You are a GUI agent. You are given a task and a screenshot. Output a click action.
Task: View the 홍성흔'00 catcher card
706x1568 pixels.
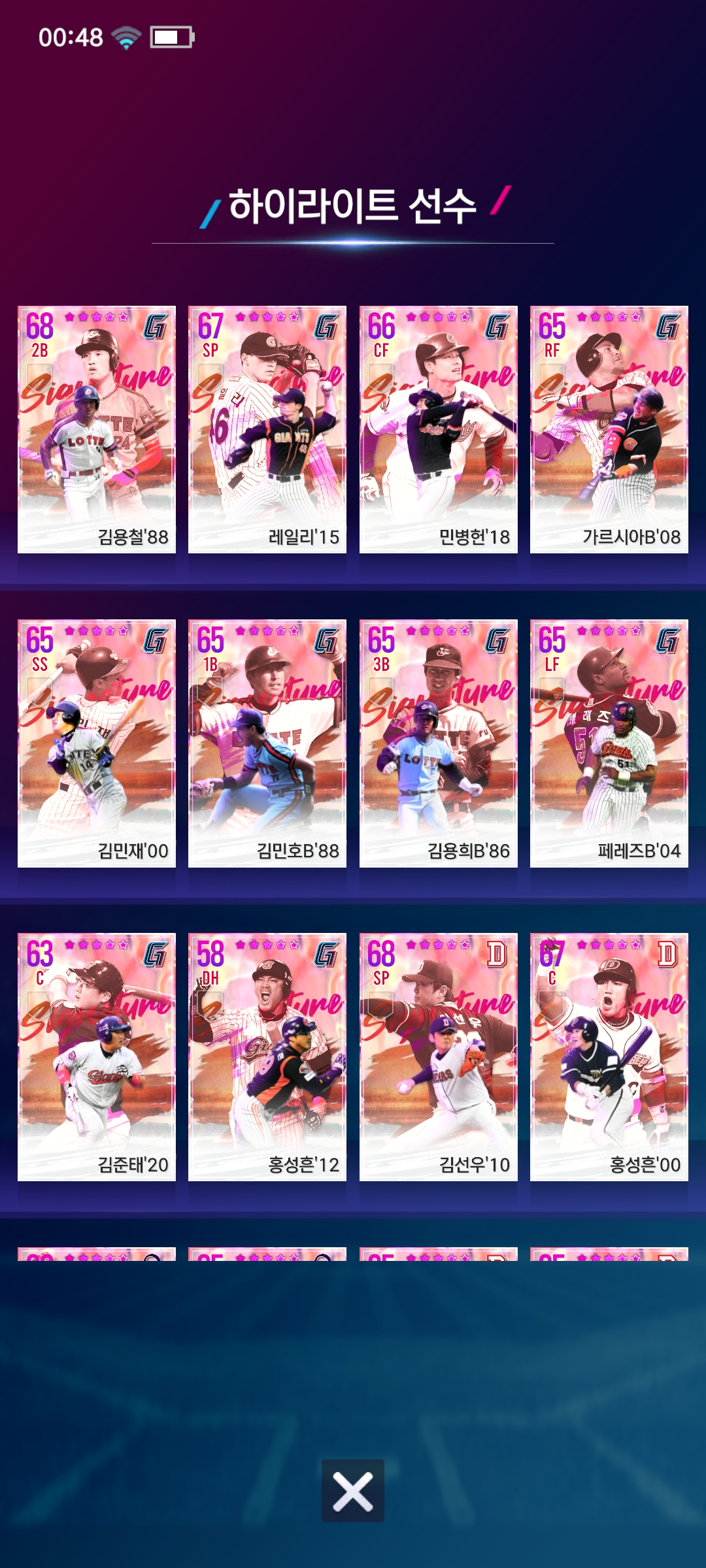609,1056
